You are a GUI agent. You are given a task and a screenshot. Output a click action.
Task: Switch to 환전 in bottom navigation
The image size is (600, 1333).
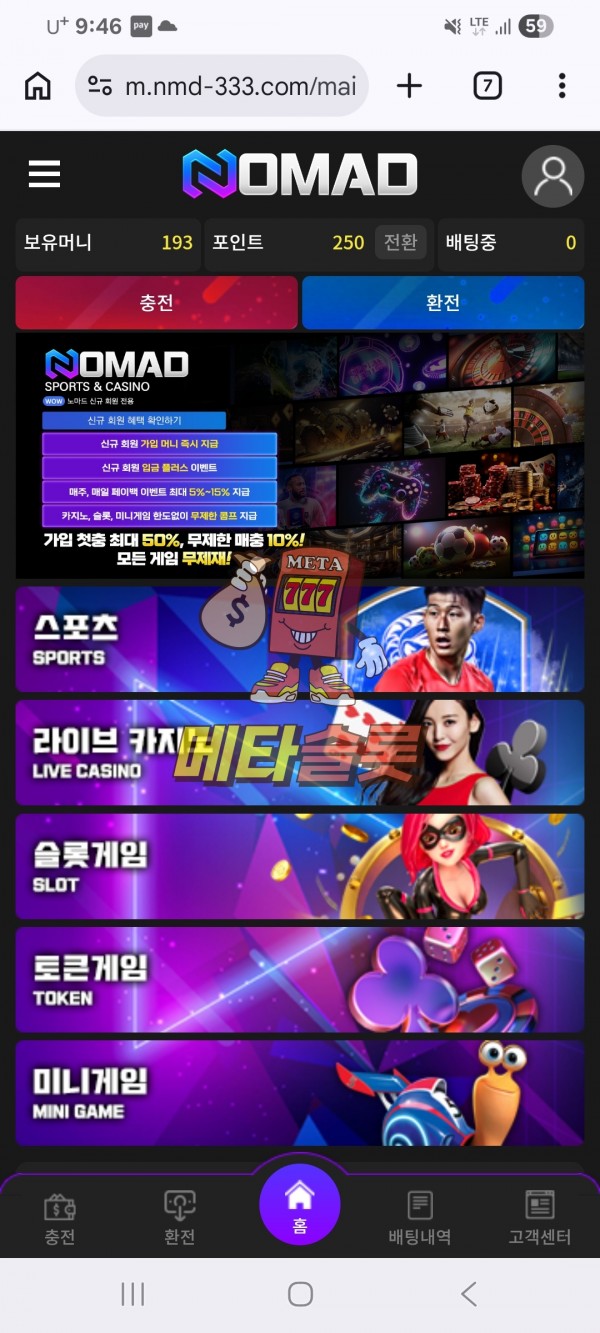click(180, 1218)
